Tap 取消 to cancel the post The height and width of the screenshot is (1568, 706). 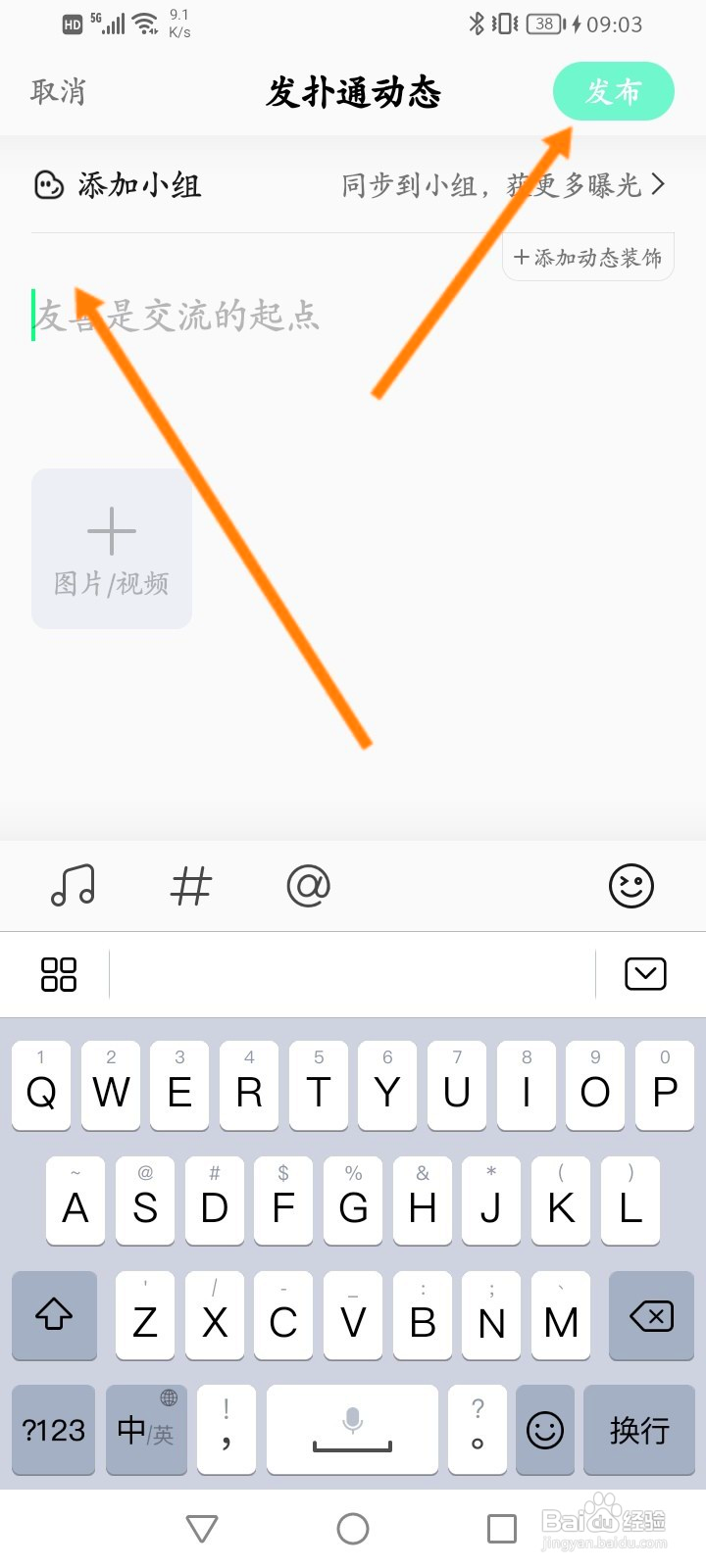[x=57, y=90]
